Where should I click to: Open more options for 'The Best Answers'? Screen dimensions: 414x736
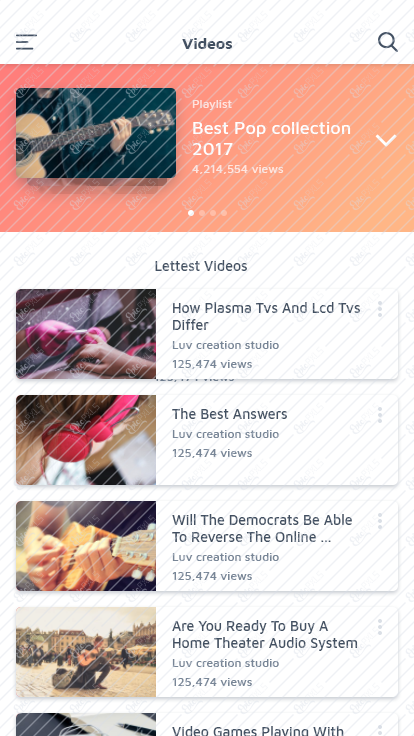380,415
